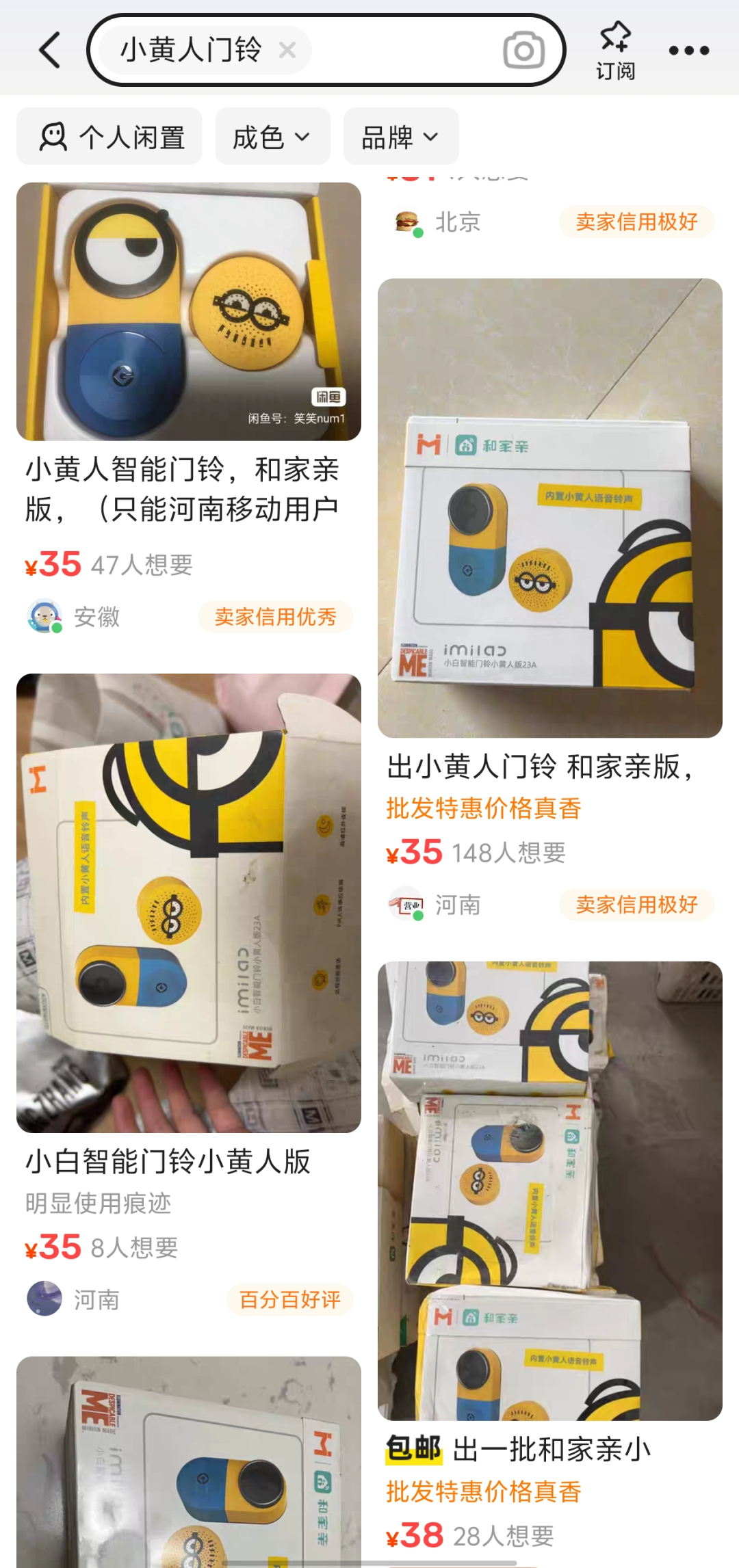Subscribe to this search via 订阅
Image resolution: width=739 pixels, height=1568 pixels.
pos(615,50)
